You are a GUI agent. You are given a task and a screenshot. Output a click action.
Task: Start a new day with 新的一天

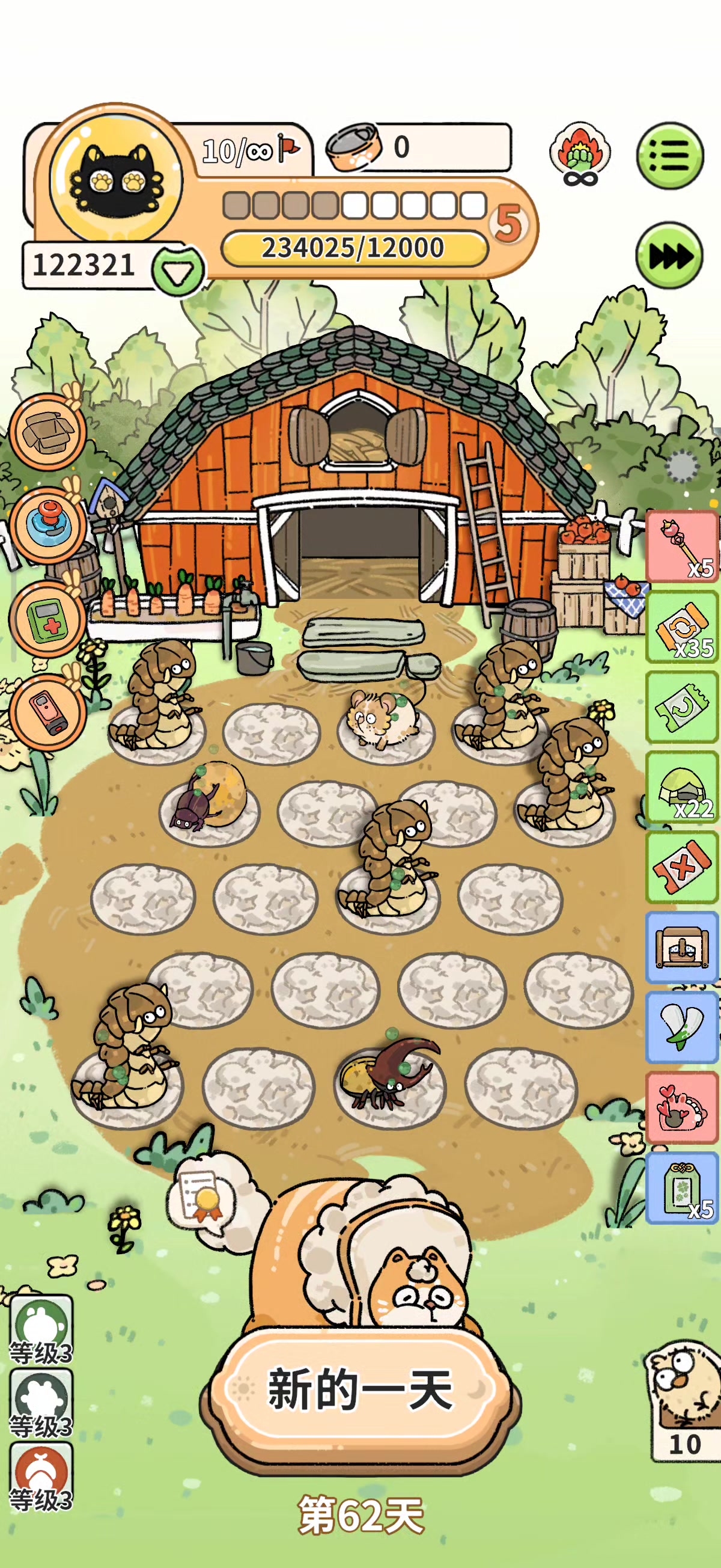pyautogui.click(x=360, y=1389)
